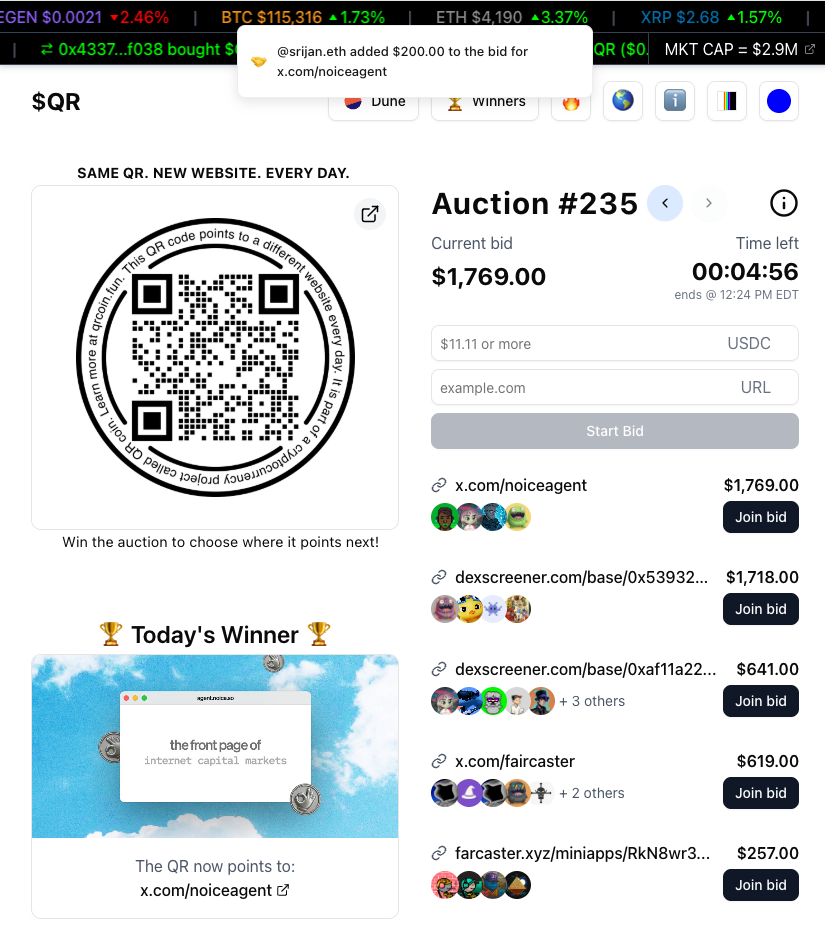
Task: Join the $641.00 dexscreener bid
Action: tap(760, 701)
